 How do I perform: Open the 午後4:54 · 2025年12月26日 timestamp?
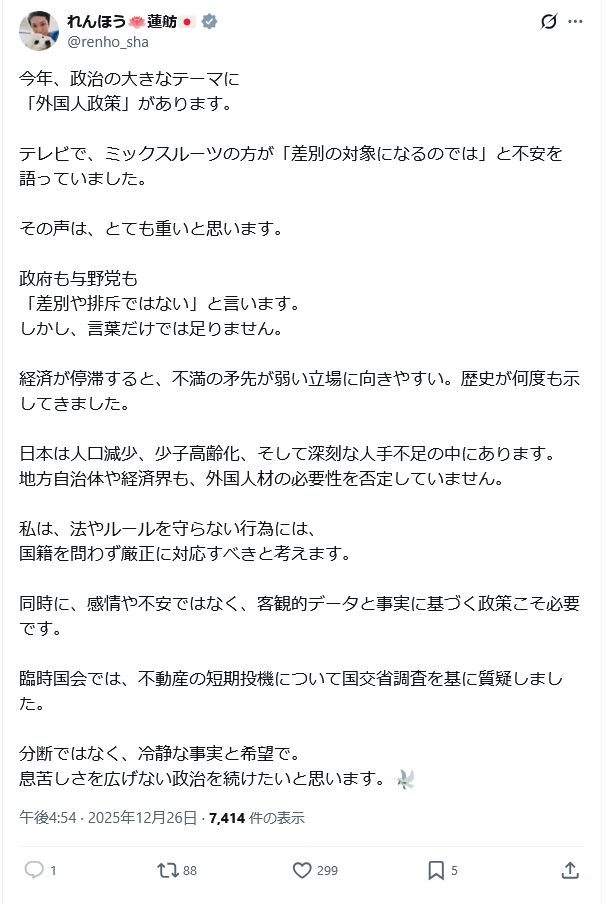(108, 817)
